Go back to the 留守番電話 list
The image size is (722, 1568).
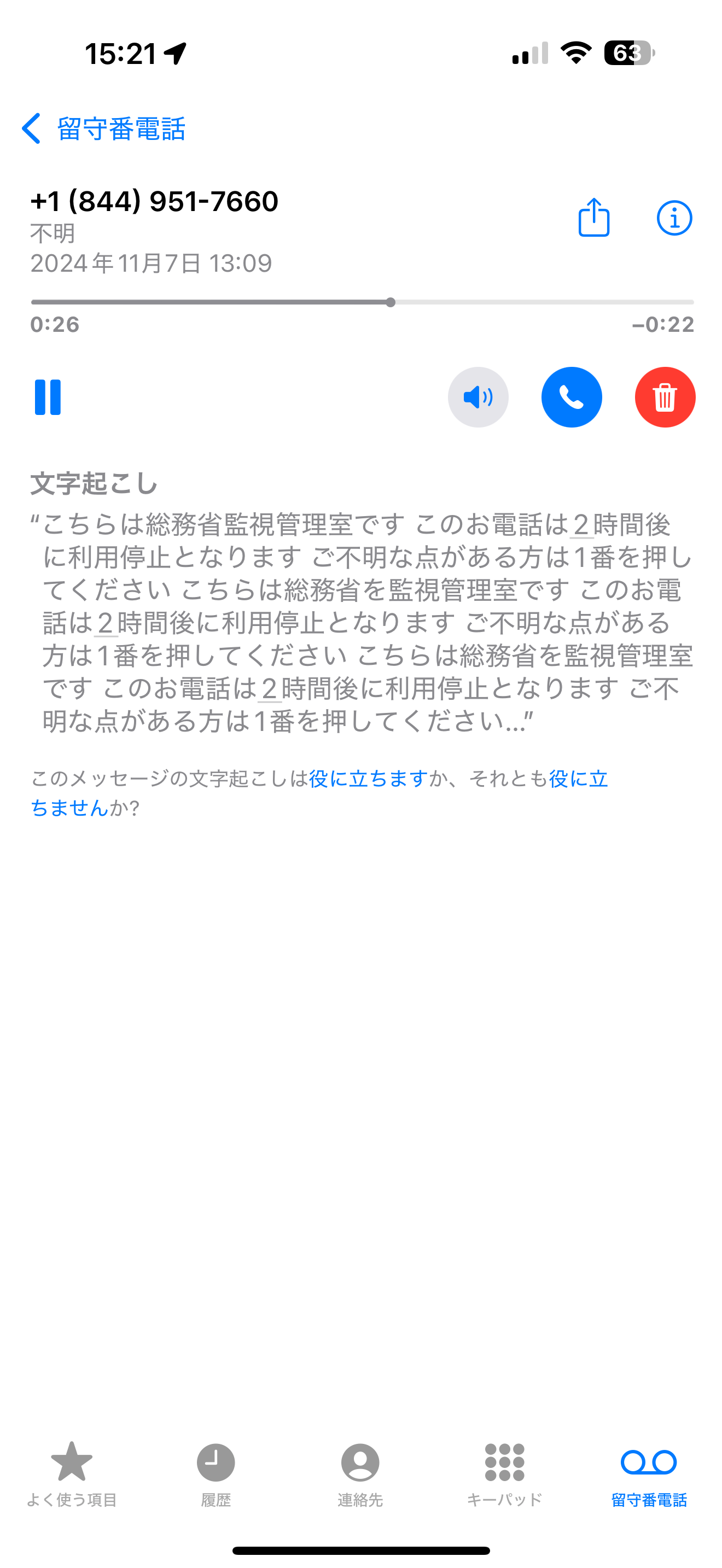(103, 128)
